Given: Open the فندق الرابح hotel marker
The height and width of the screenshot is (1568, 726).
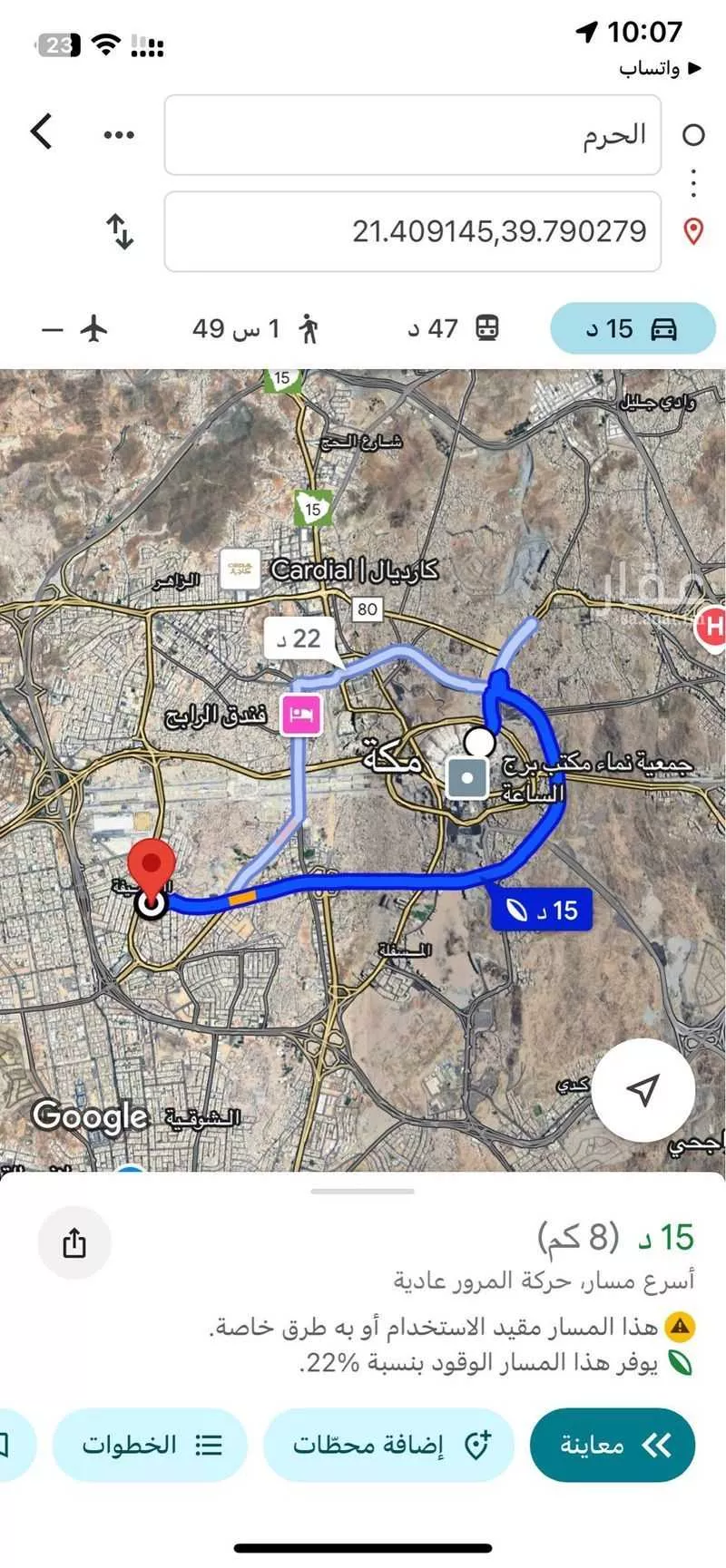Looking at the screenshot, I should tap(302, 716).
